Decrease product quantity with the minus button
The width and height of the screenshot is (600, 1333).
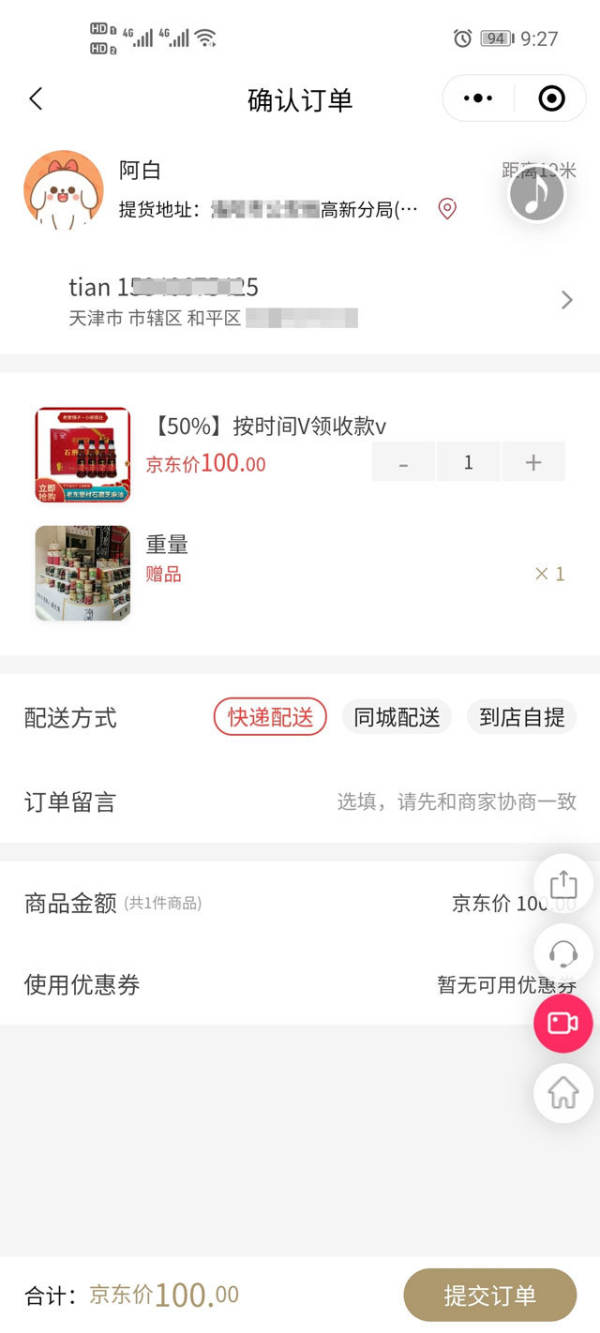pyautogui.click(x=403, y=463)
